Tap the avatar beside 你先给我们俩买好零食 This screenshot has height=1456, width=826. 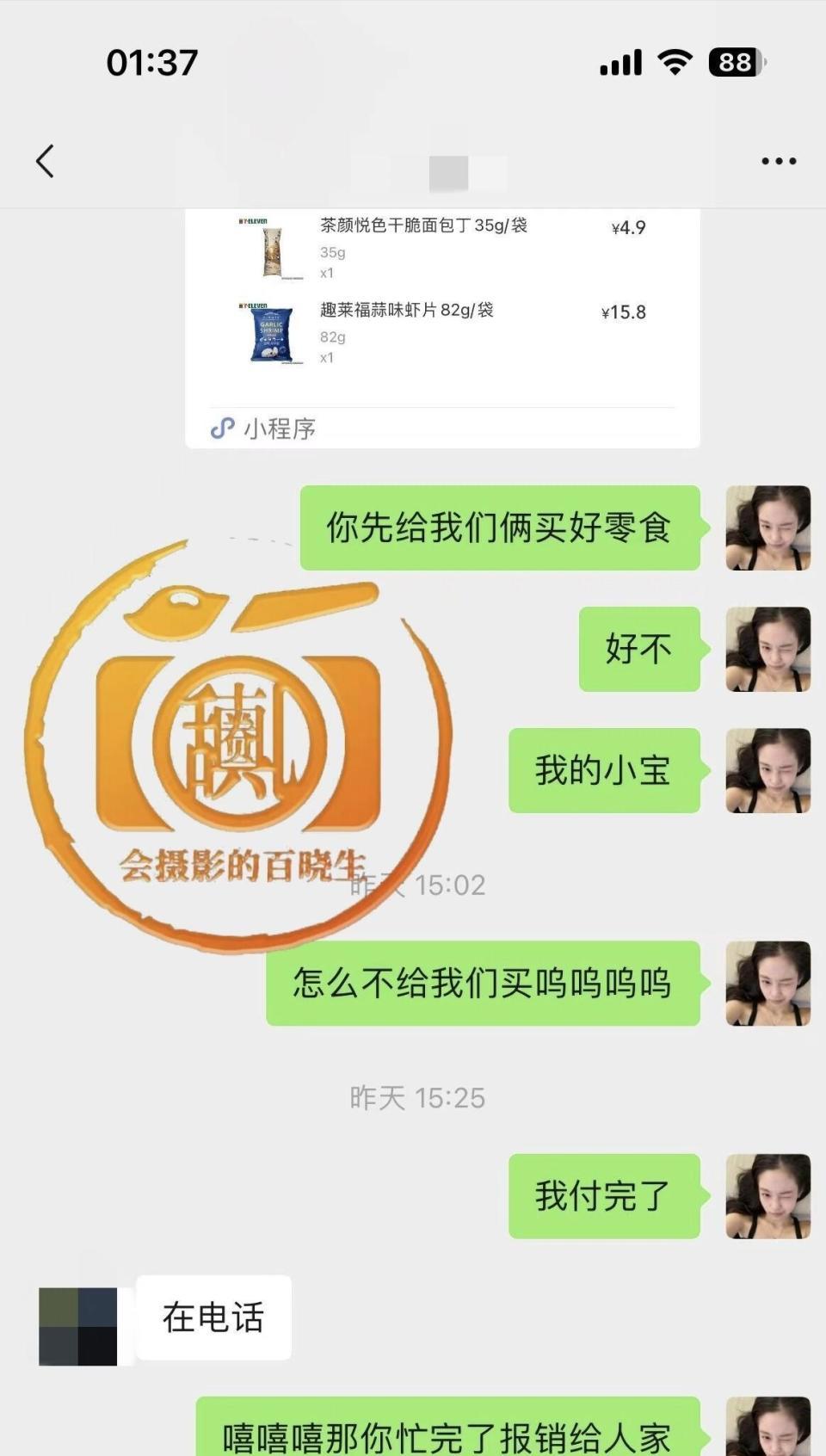click(766, 528)
